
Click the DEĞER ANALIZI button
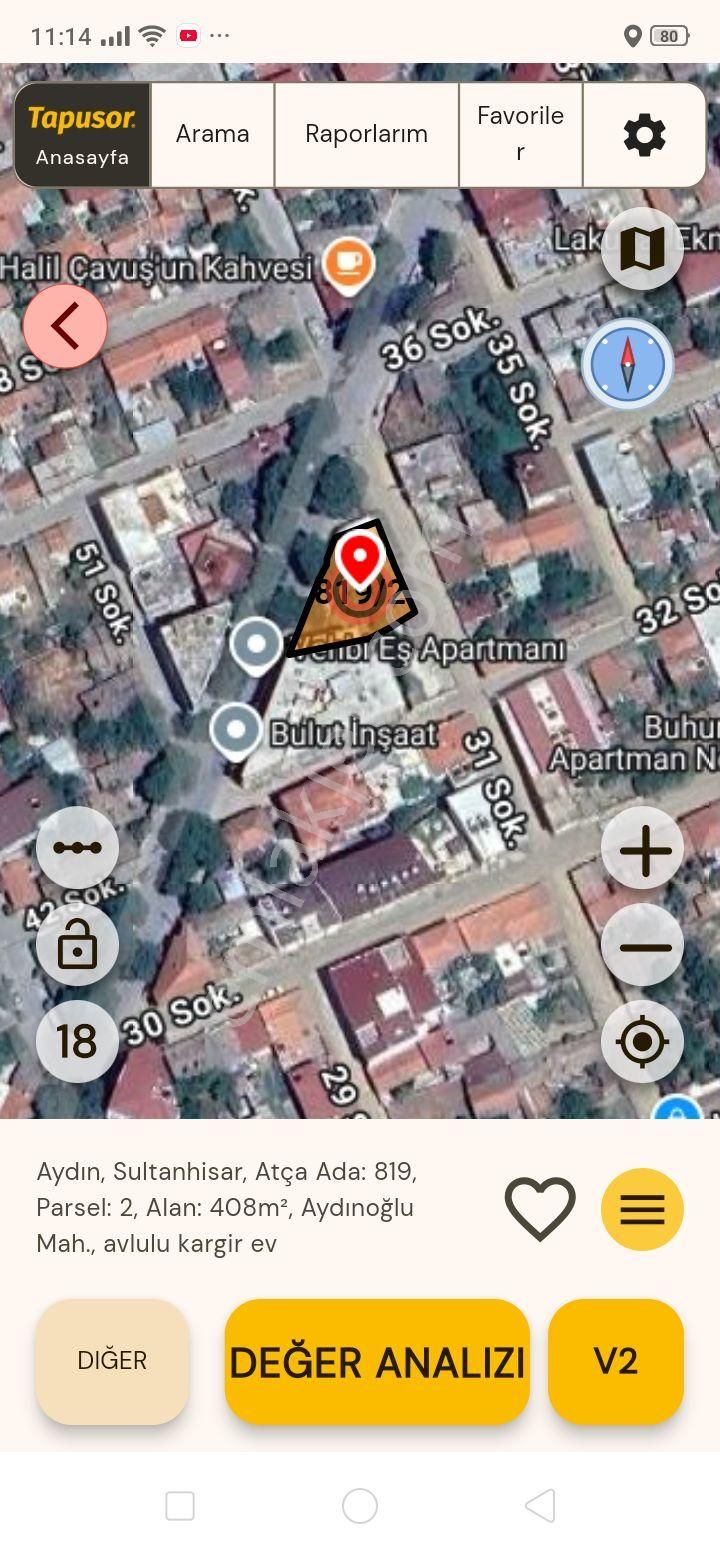[x=377, y=1362]
